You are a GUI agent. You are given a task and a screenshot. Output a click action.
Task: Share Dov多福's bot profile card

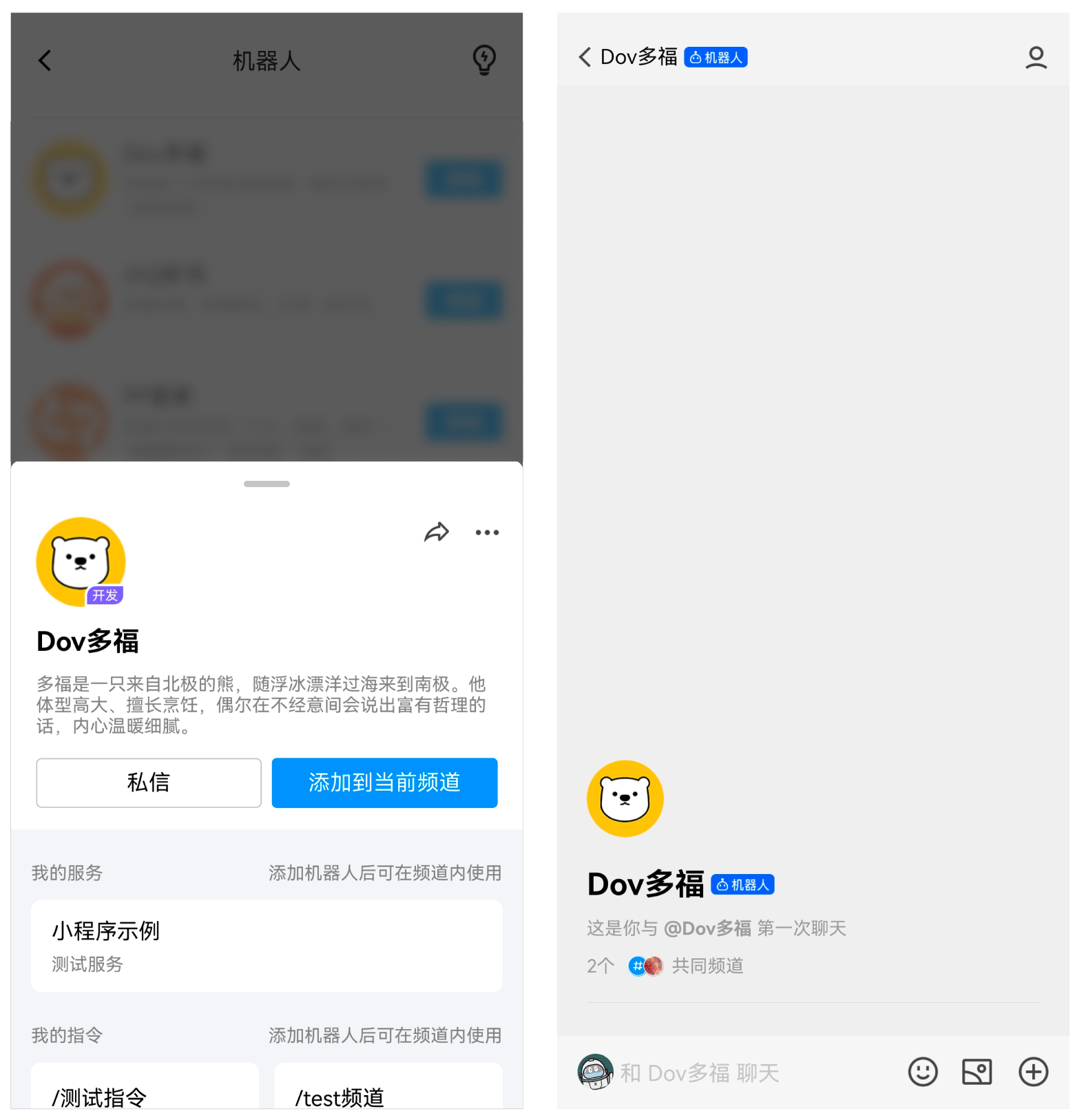pos(438,532)
